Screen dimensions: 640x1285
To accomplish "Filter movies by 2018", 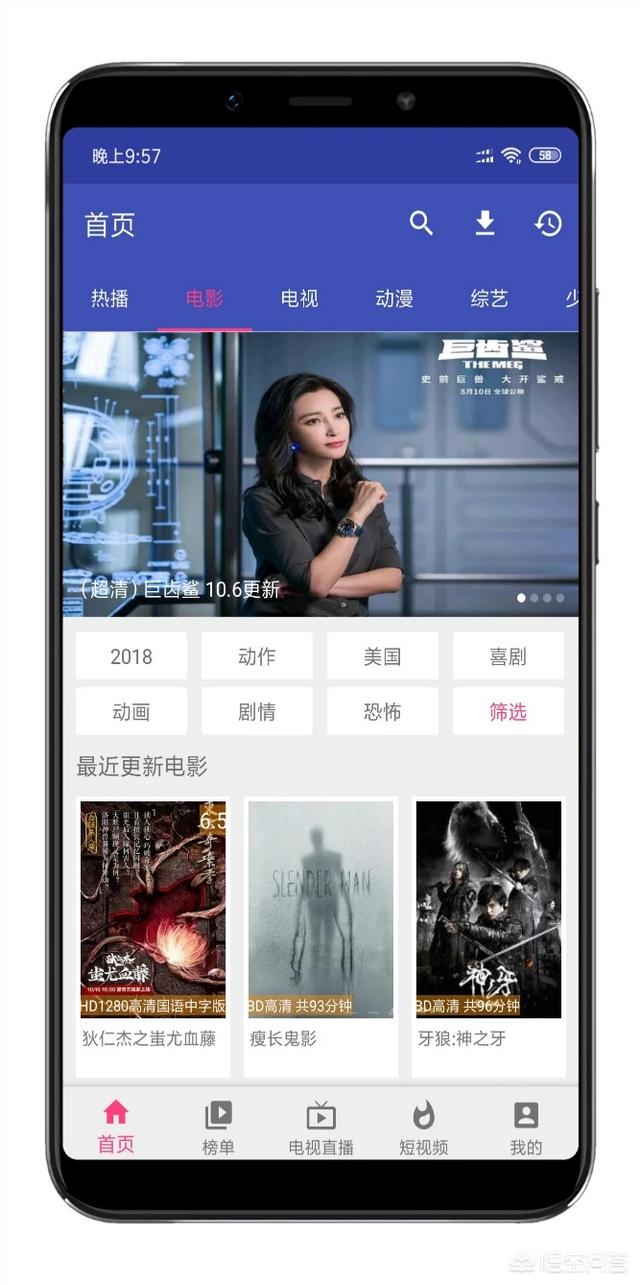I will 131,656.
